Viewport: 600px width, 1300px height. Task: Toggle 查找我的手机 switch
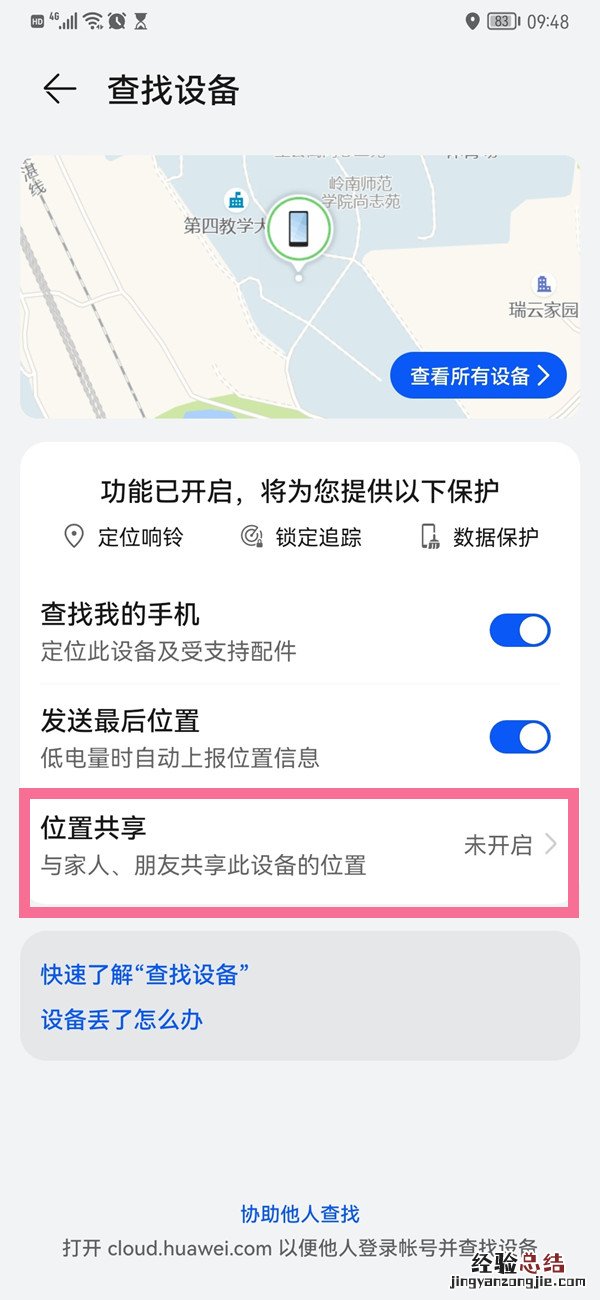point(519,631)
